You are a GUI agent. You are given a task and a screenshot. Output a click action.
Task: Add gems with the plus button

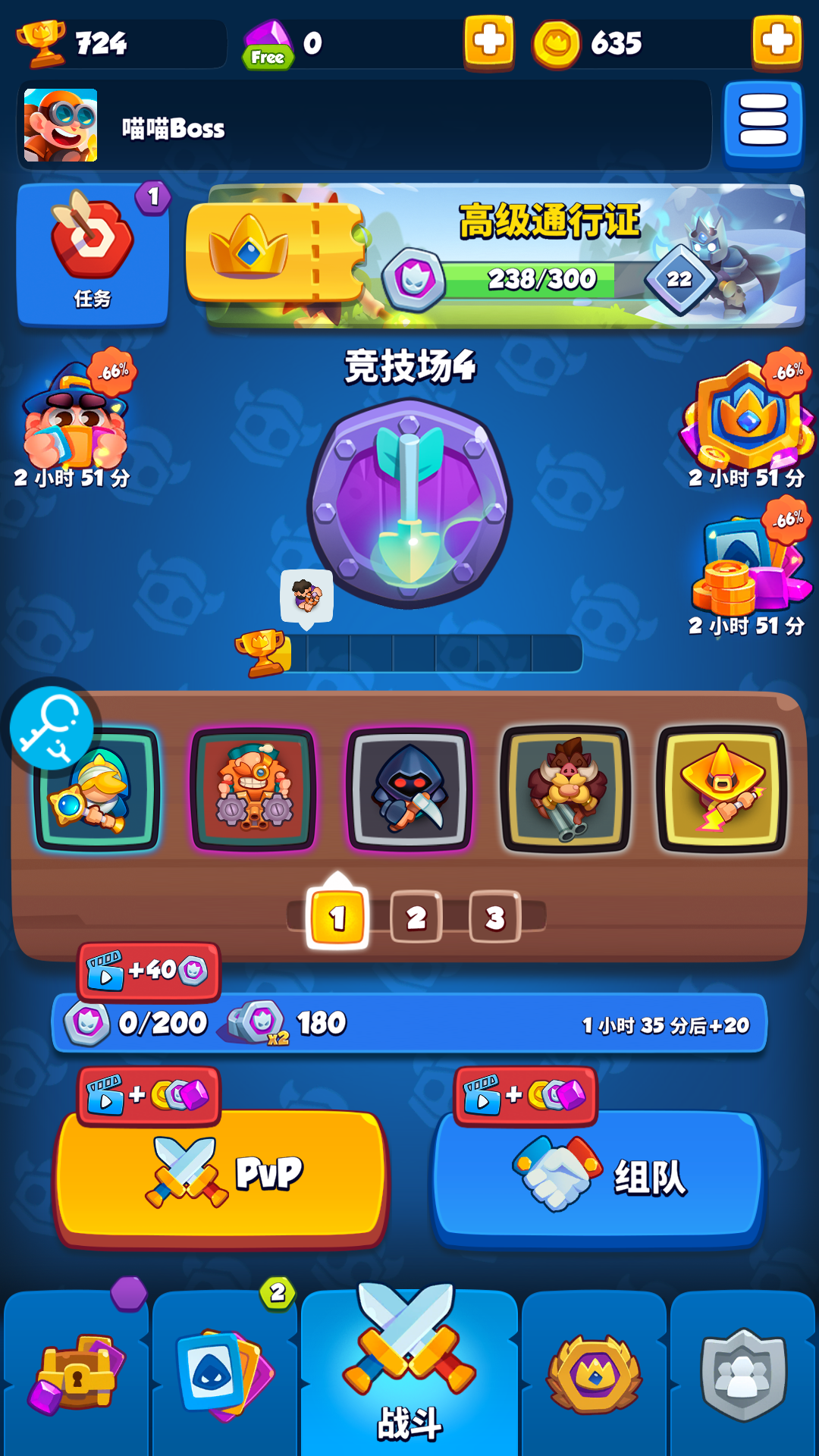488,42
